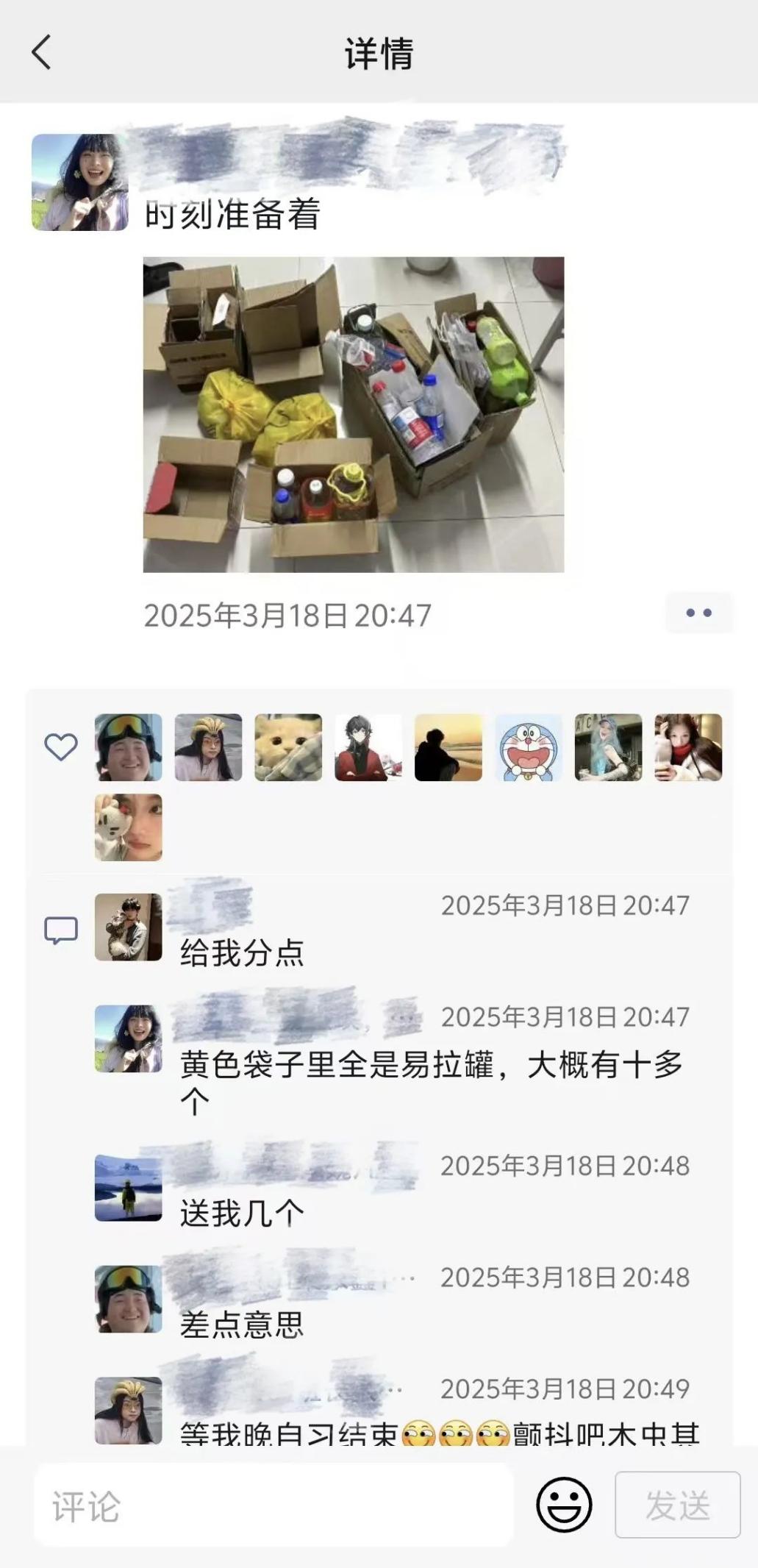Open the cat avatar in likes
The image size is (758, 1568).
point(288,747)
